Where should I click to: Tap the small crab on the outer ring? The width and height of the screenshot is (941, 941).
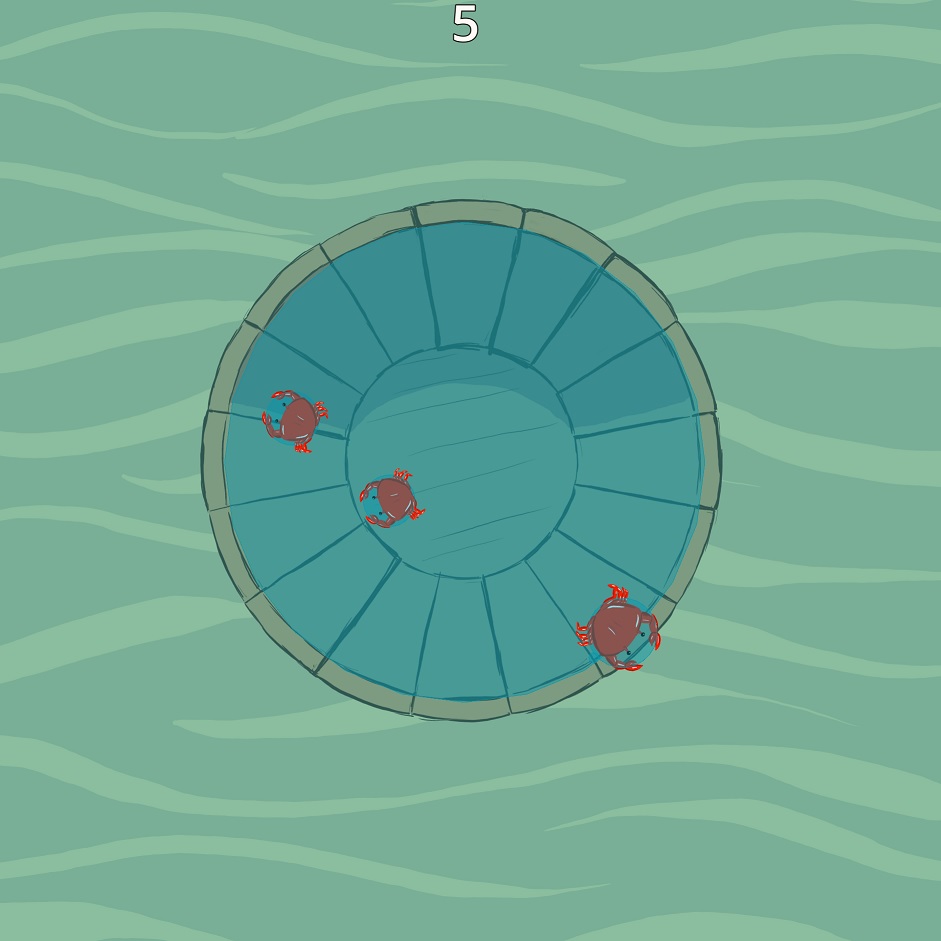pos(296,420)
